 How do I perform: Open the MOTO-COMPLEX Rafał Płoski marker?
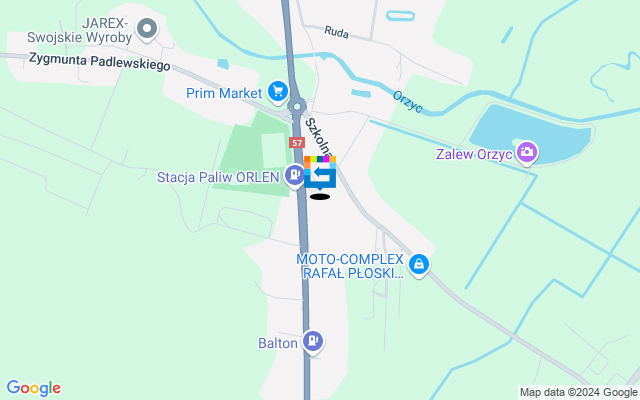(420, 264)
